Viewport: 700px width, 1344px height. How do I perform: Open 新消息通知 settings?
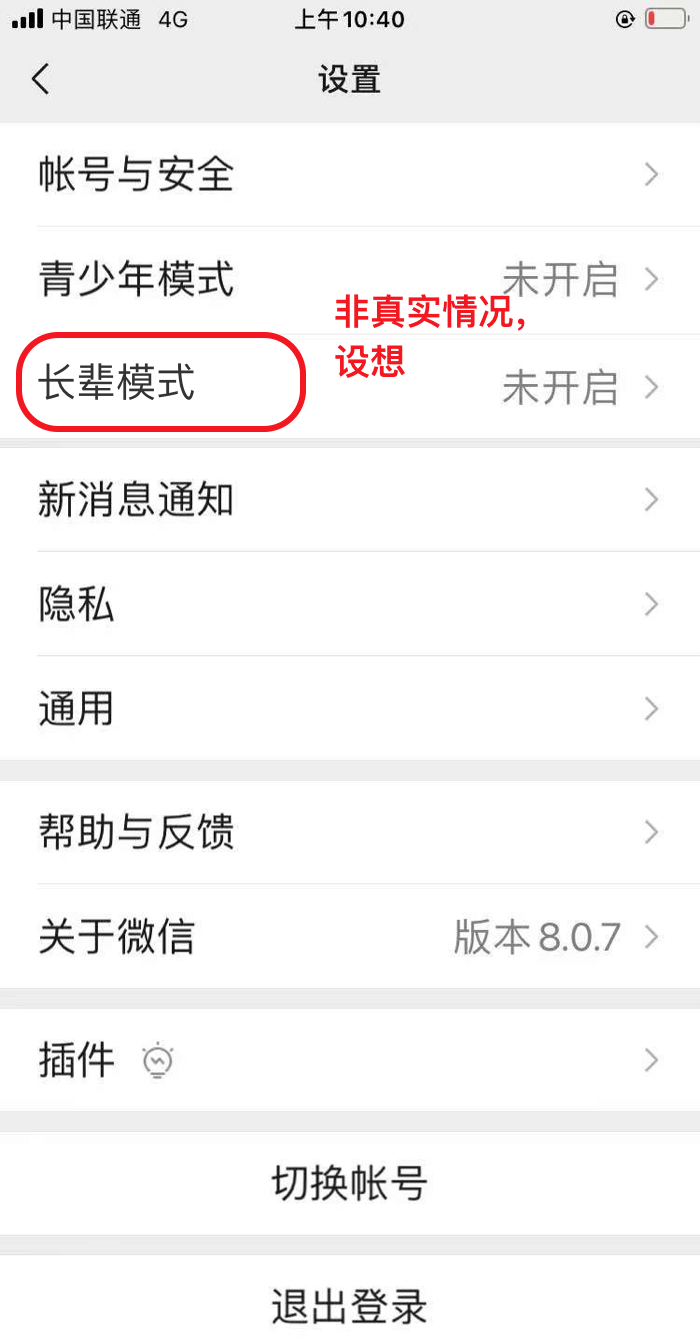[350, 499]
